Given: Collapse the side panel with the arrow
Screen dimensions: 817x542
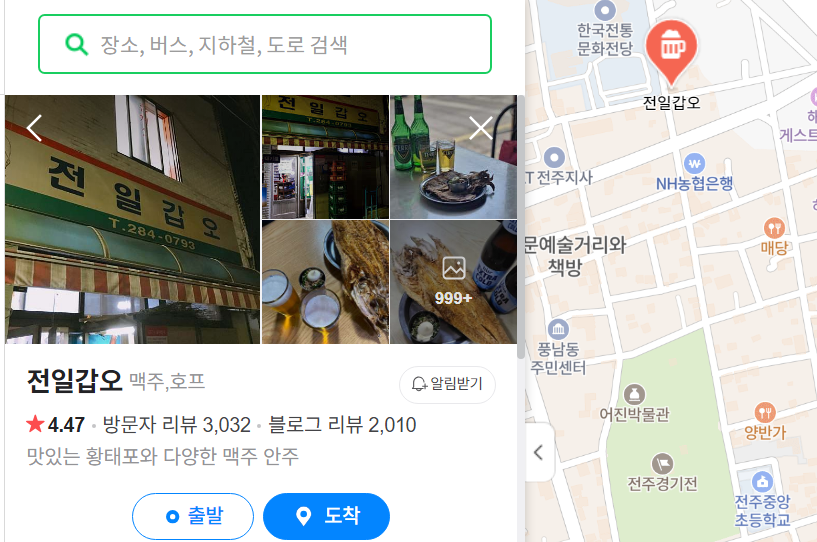Looking at the screenshot, I should point(538,452).
